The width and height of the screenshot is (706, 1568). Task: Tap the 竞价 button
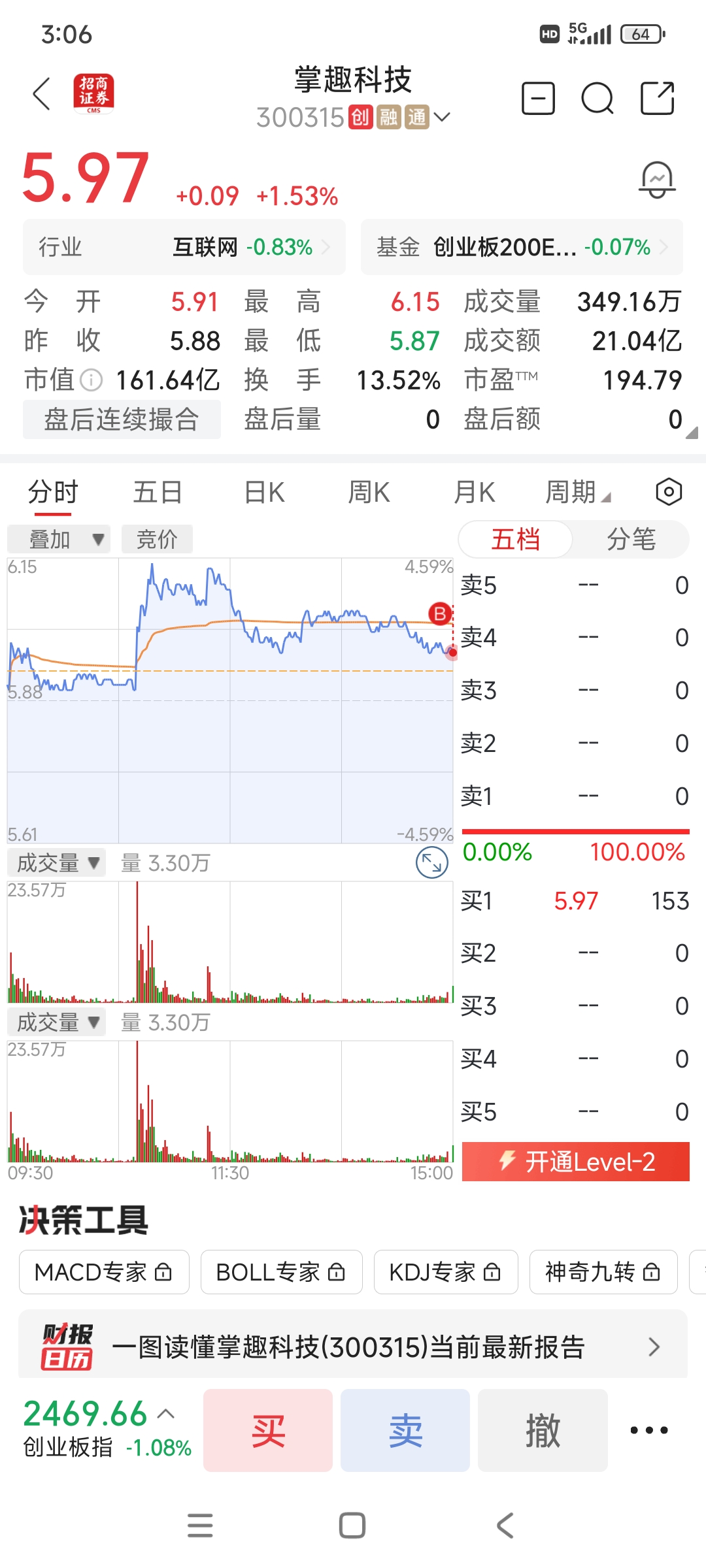157,540
